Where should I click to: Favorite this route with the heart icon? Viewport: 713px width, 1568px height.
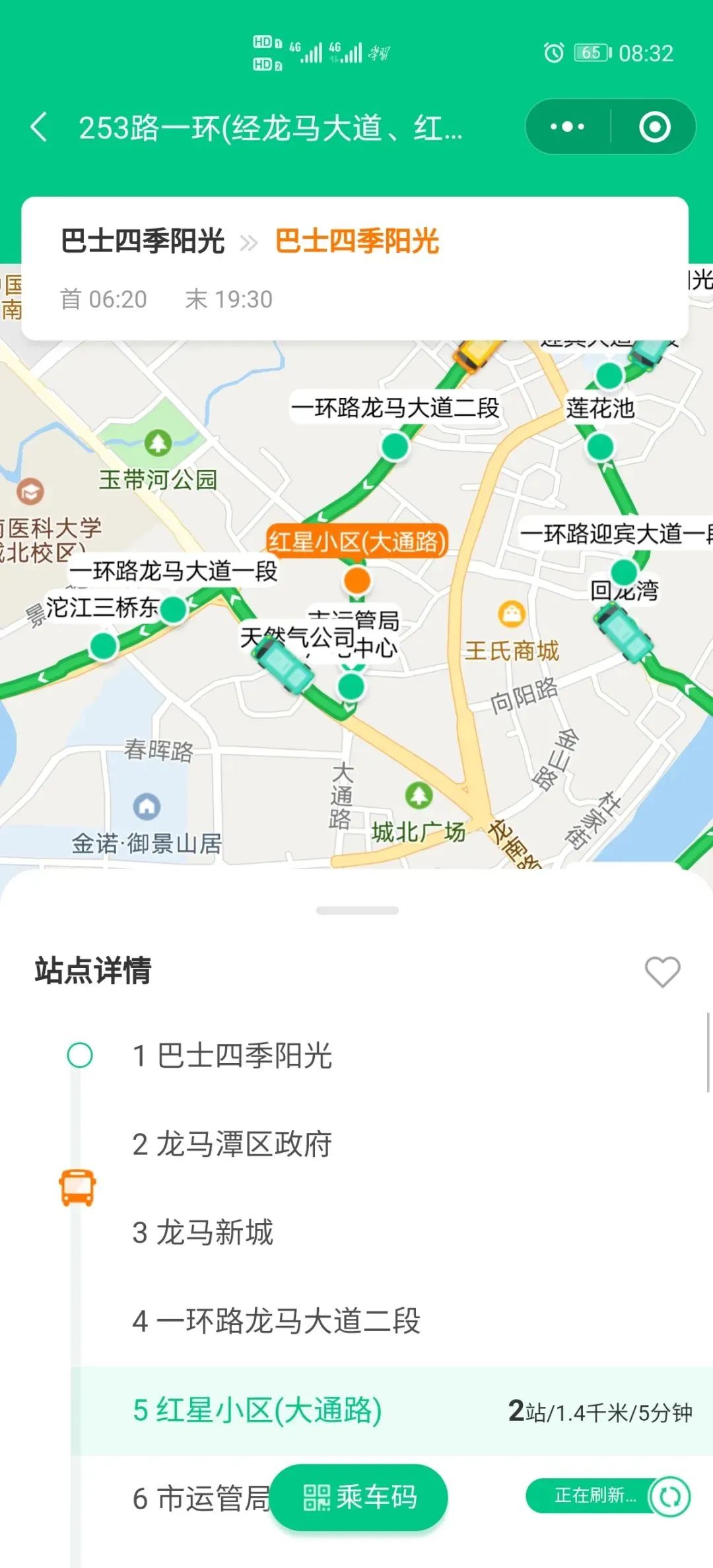[662, 971]
